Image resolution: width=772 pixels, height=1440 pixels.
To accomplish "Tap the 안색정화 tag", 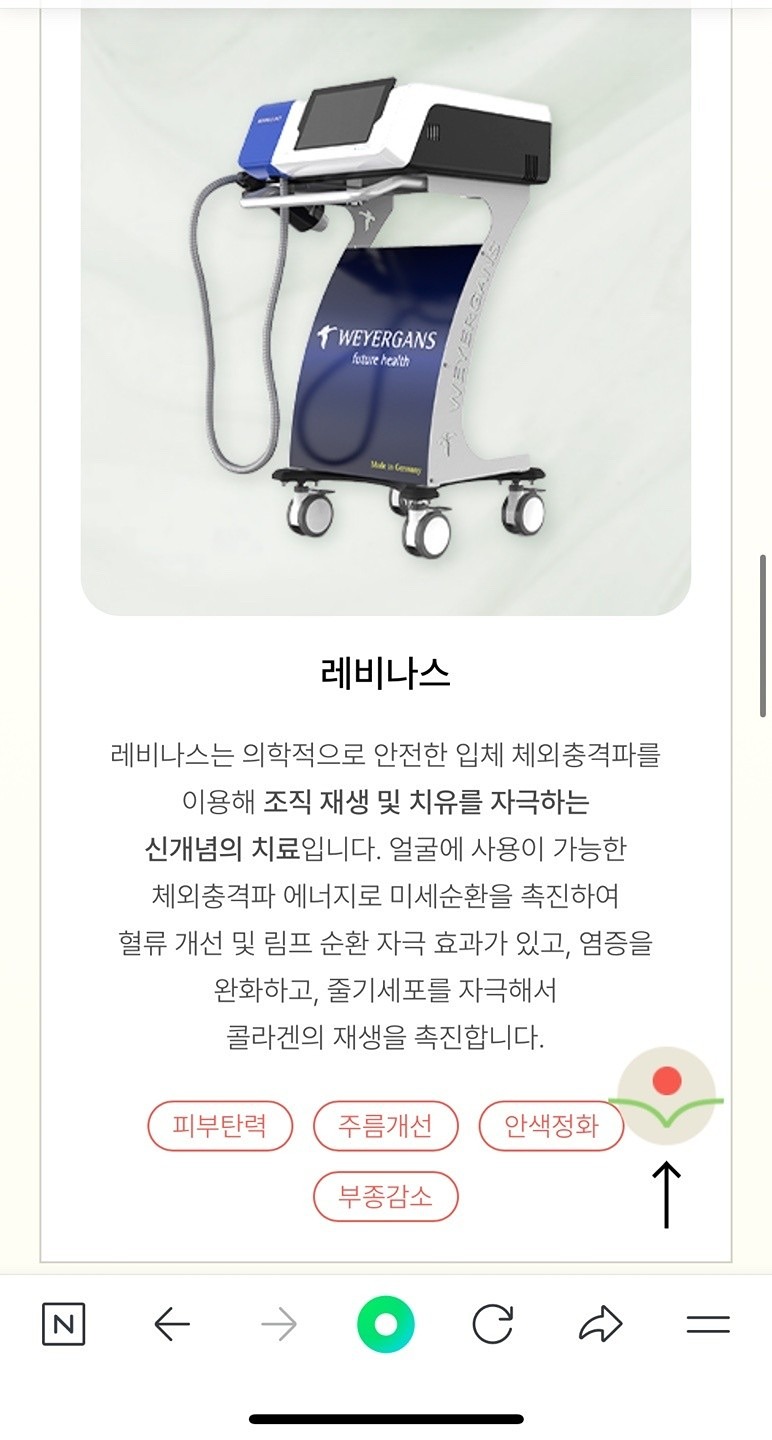I will (x=553, y=1126).
